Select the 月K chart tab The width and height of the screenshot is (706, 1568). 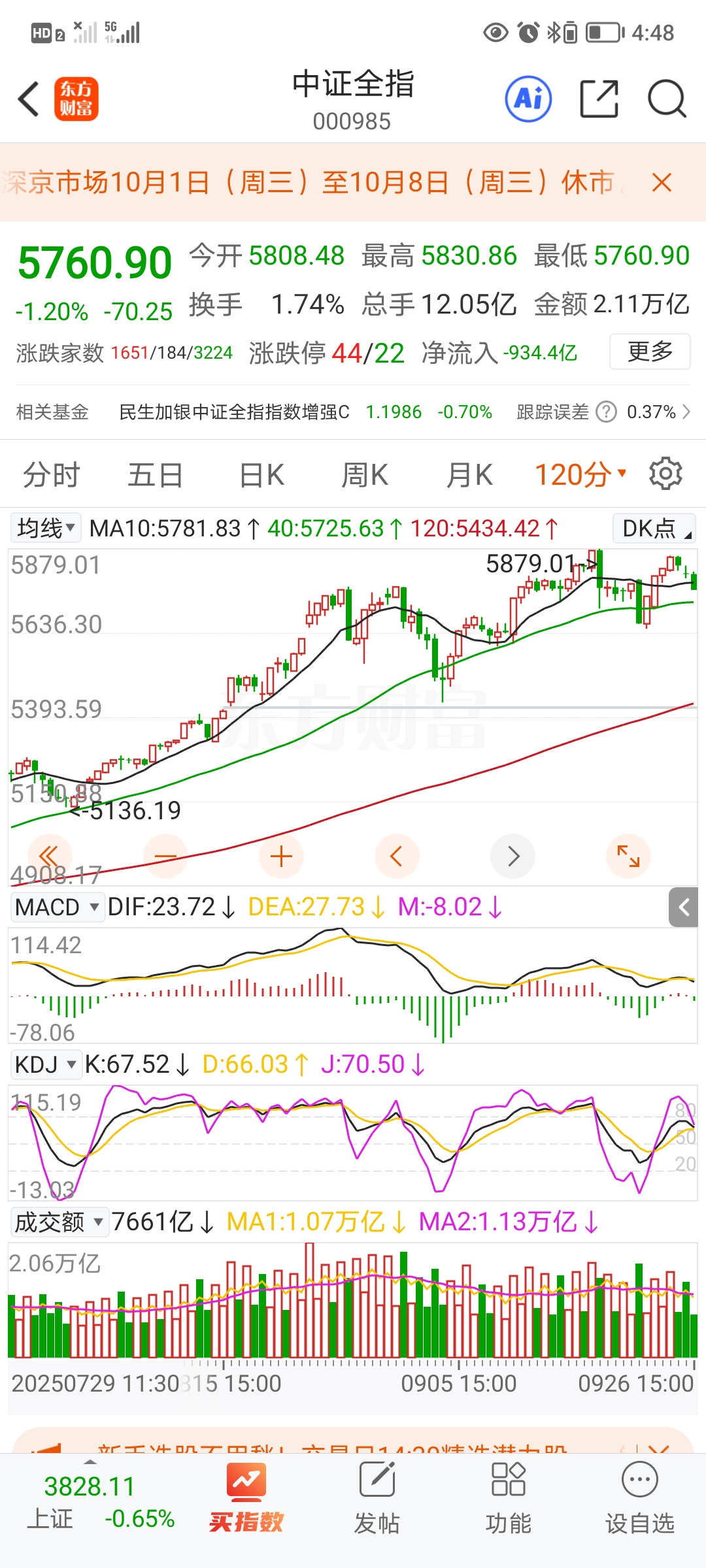[x=469, y=474]
